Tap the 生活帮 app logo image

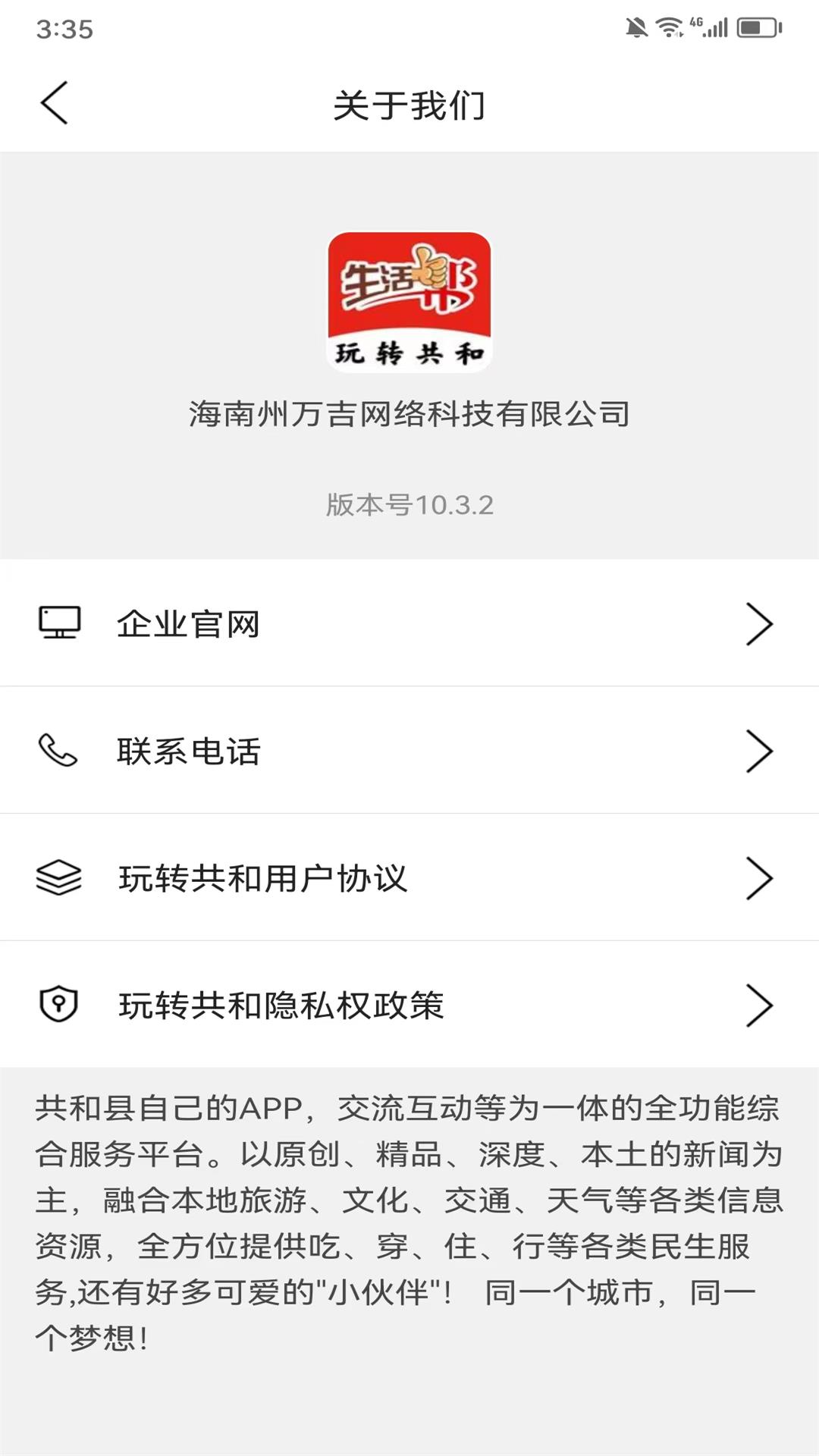pyautogui.click(x=409, y=301)
